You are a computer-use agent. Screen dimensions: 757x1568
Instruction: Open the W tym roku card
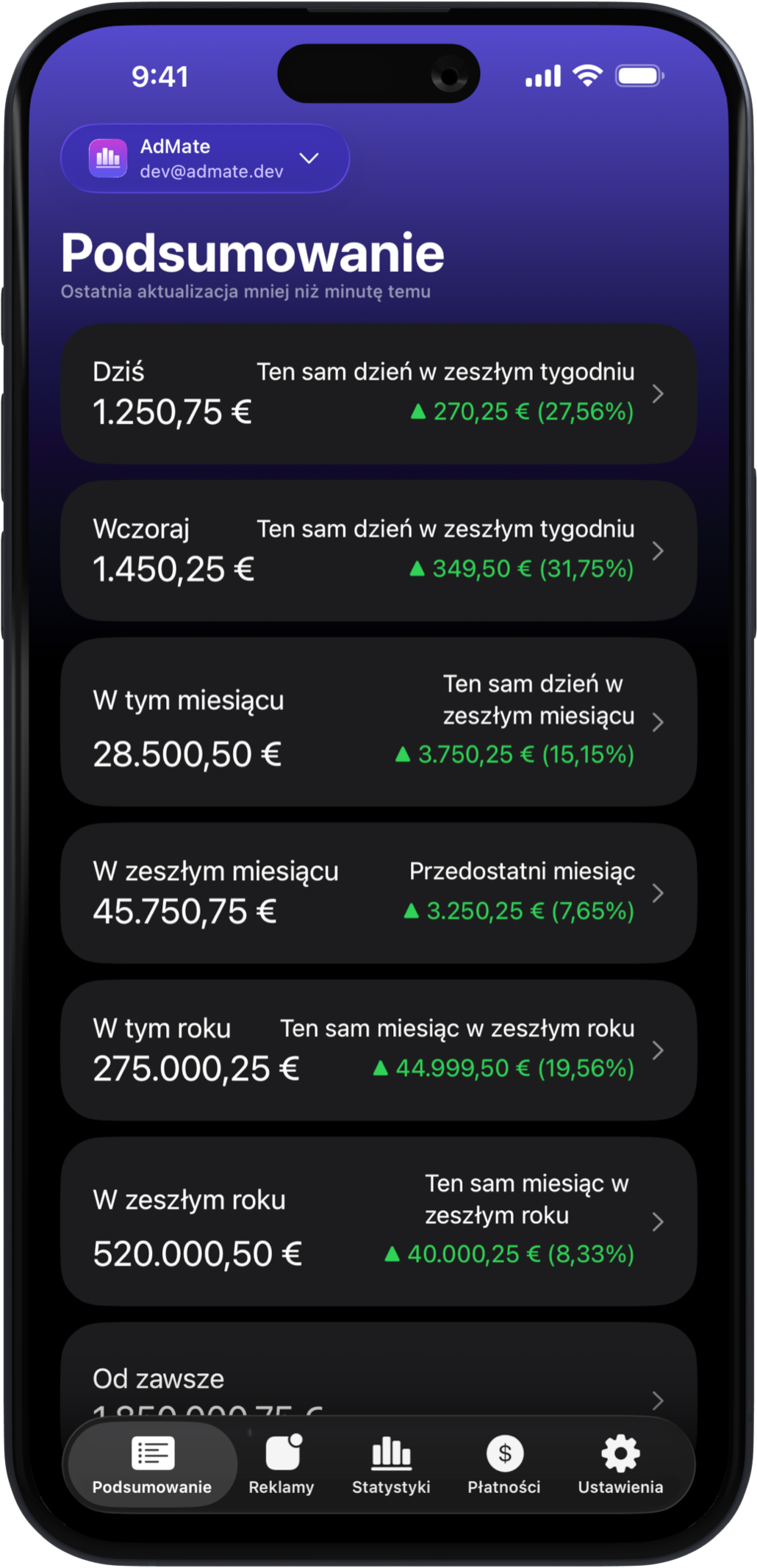click(378, 1050)
